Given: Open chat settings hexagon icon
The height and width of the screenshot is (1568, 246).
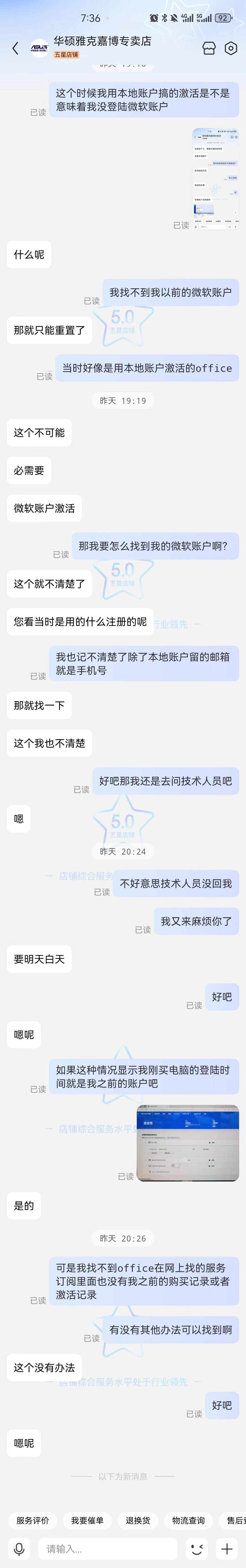Looking at the screenshot, I should click(x=231, y=48).
